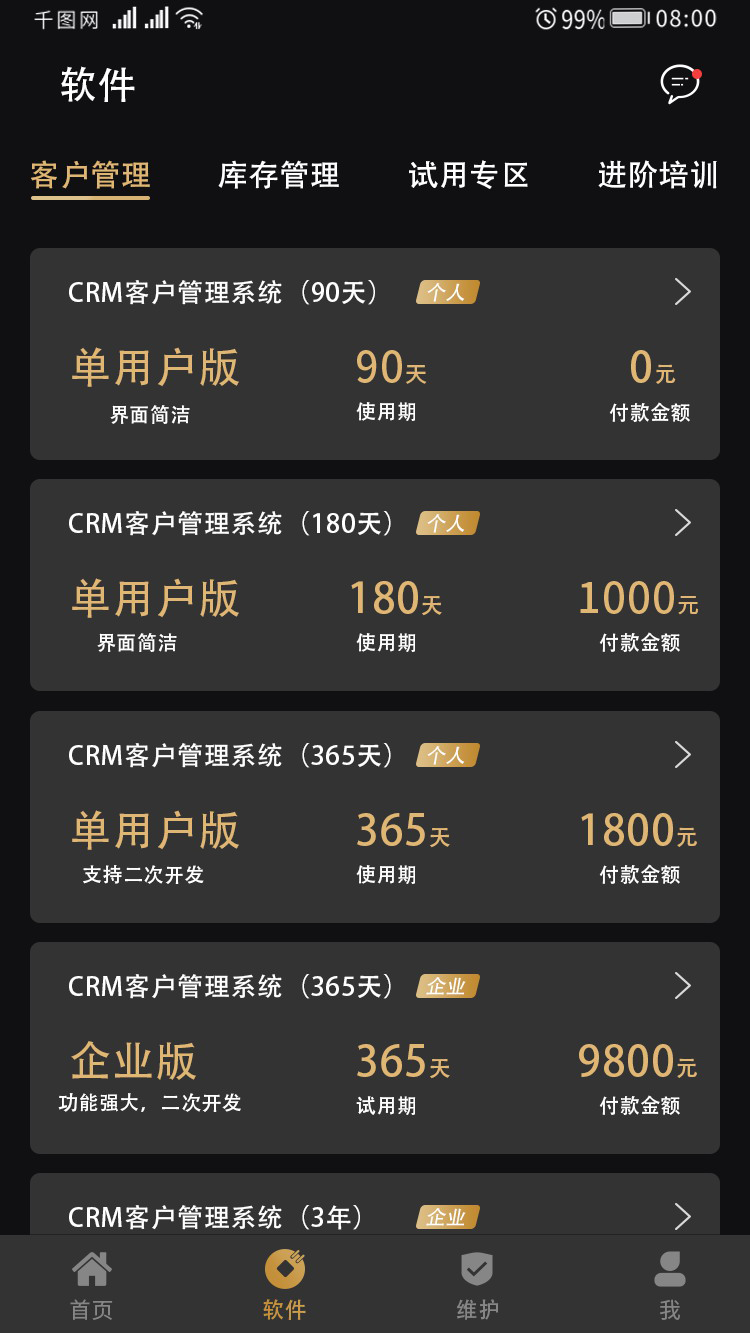Open CRM客户管理系统(3年) card
This screenshot has height=1333, width=750.
pyautogui.click(x=375, y=1210)
